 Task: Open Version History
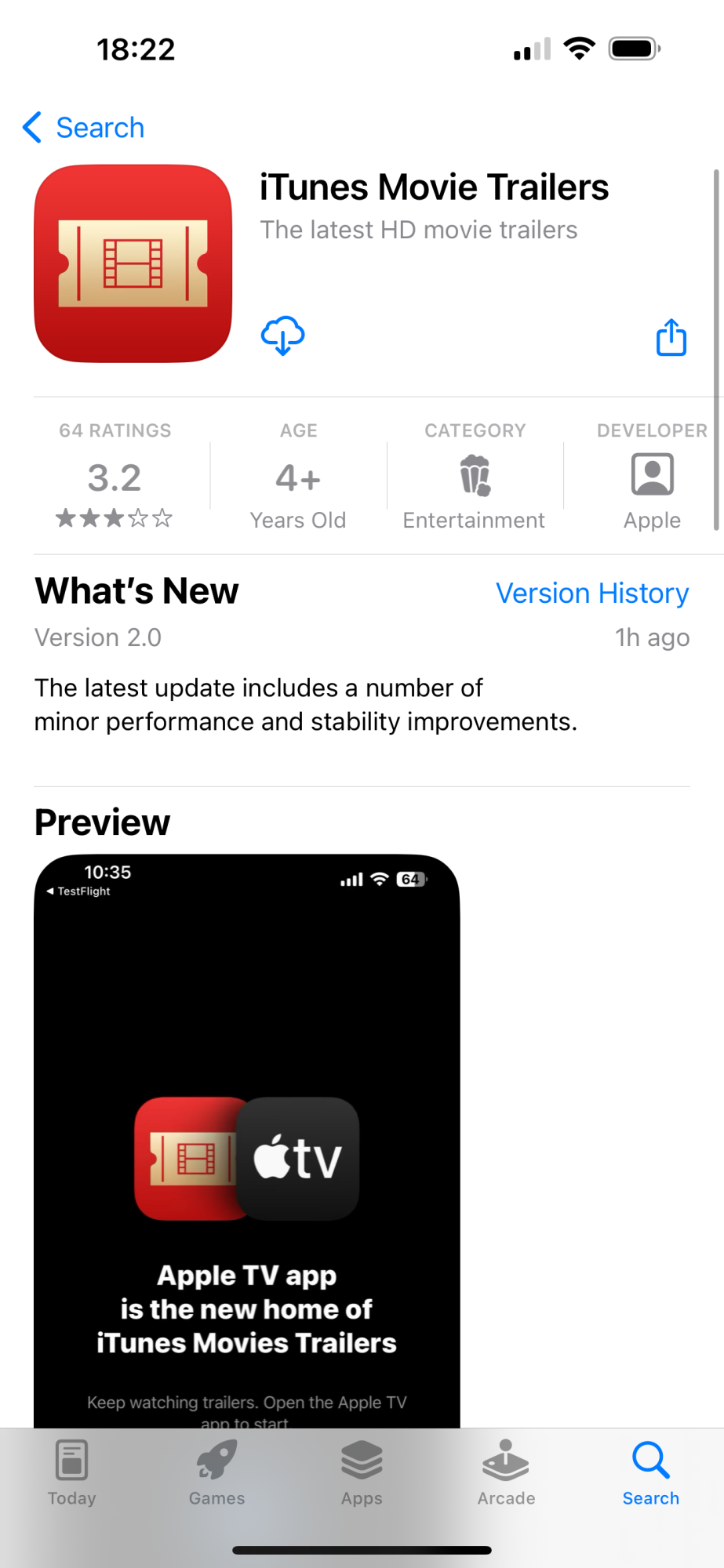[592, 593]
